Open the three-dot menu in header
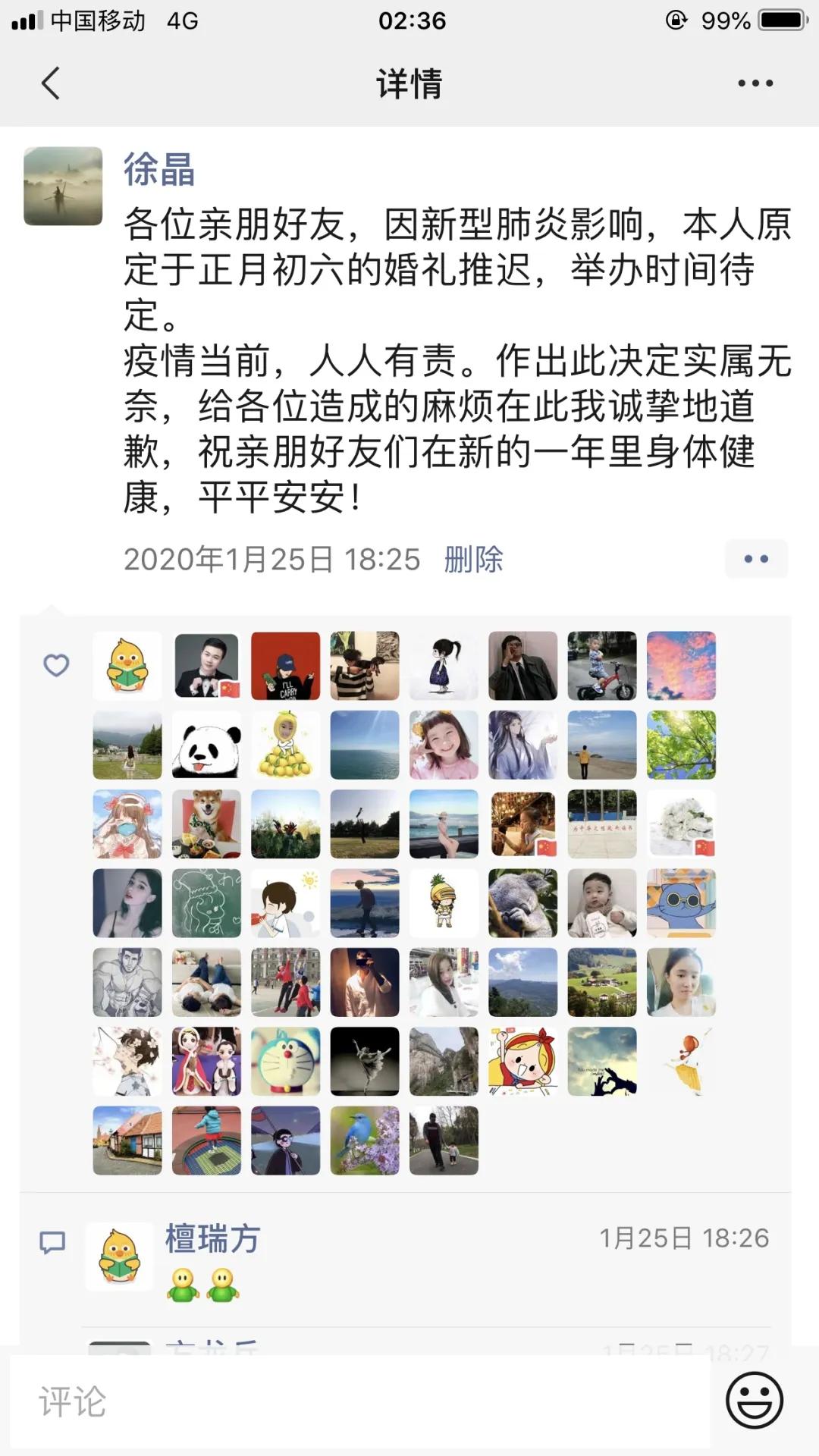This screenshot has width=819, height=1456. point(755,83)
